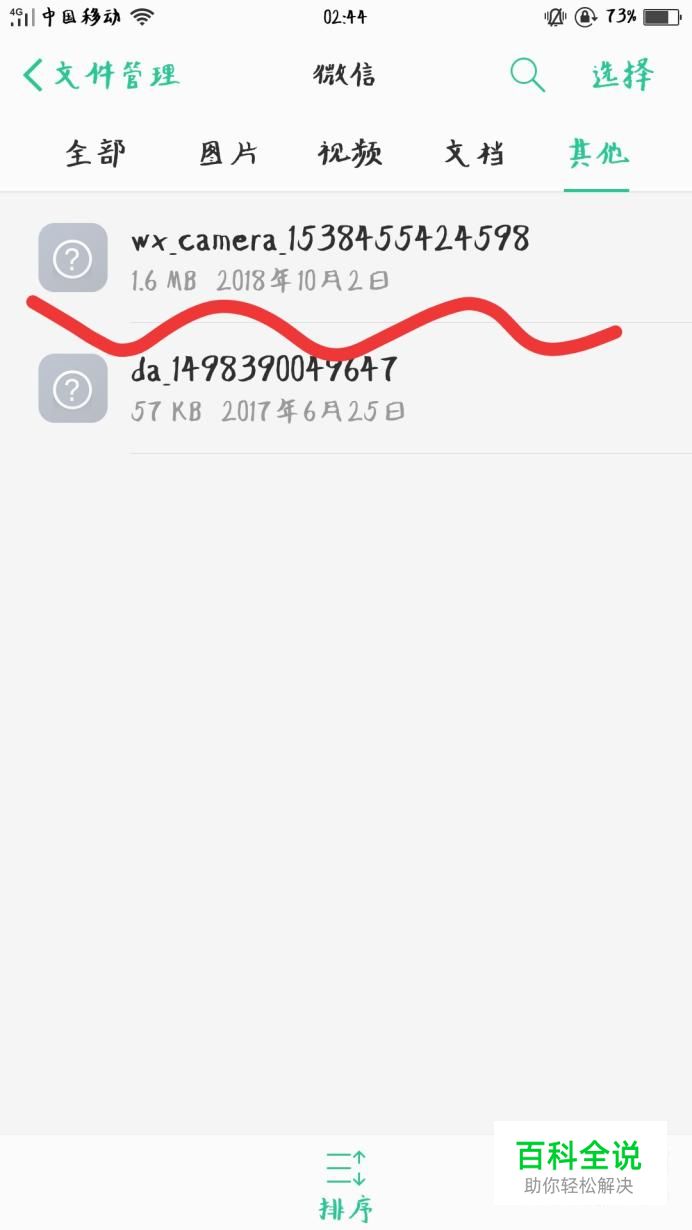The height and width of the screenshot is (1230, 692).
Task: Switch to the 视频 tab
Action: [350, 154]
